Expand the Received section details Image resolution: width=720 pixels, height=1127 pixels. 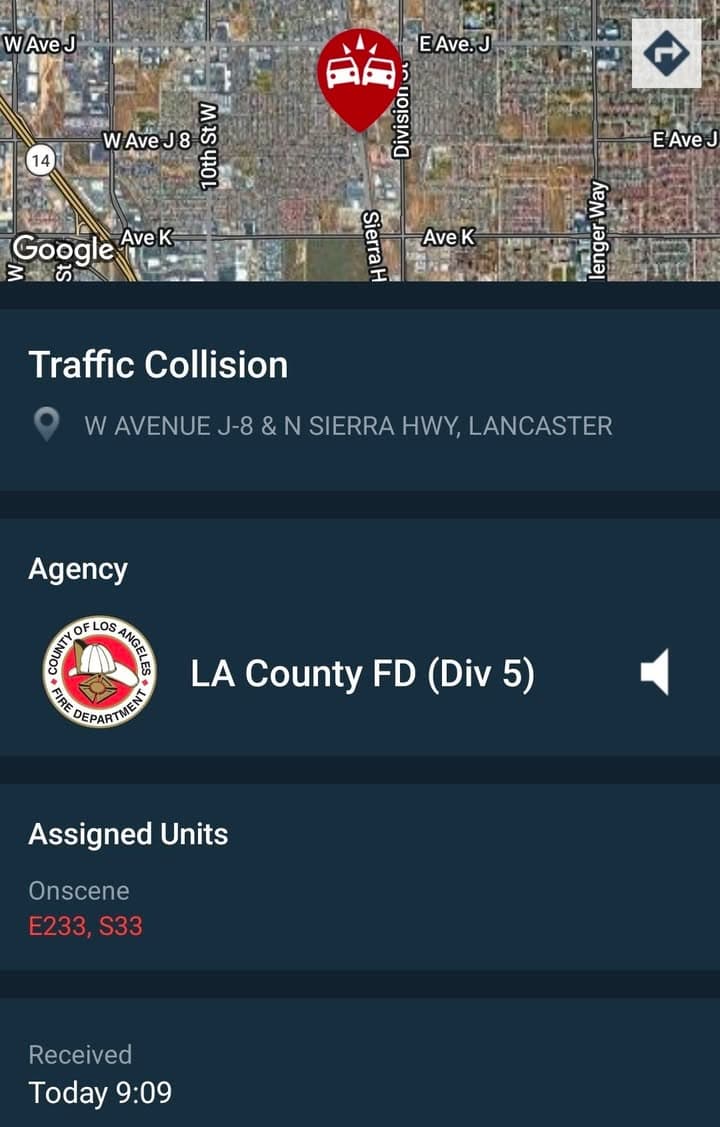coord(82,1054)
